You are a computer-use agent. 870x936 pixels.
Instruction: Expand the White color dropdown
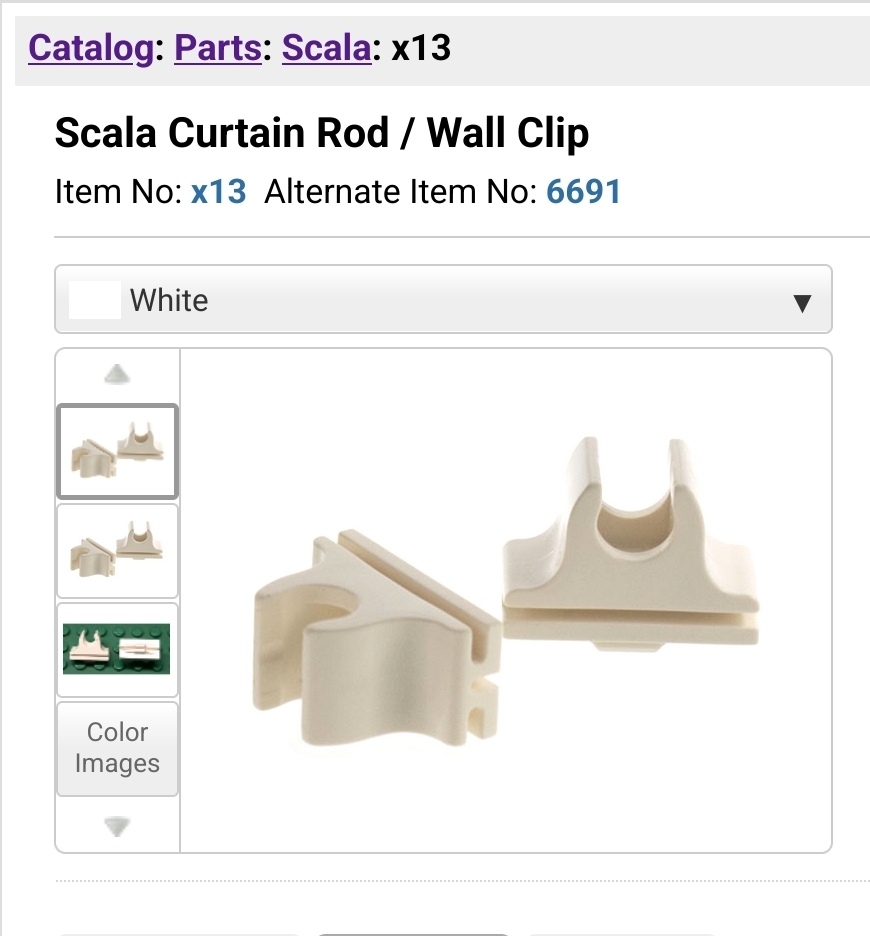coord(443,300)
